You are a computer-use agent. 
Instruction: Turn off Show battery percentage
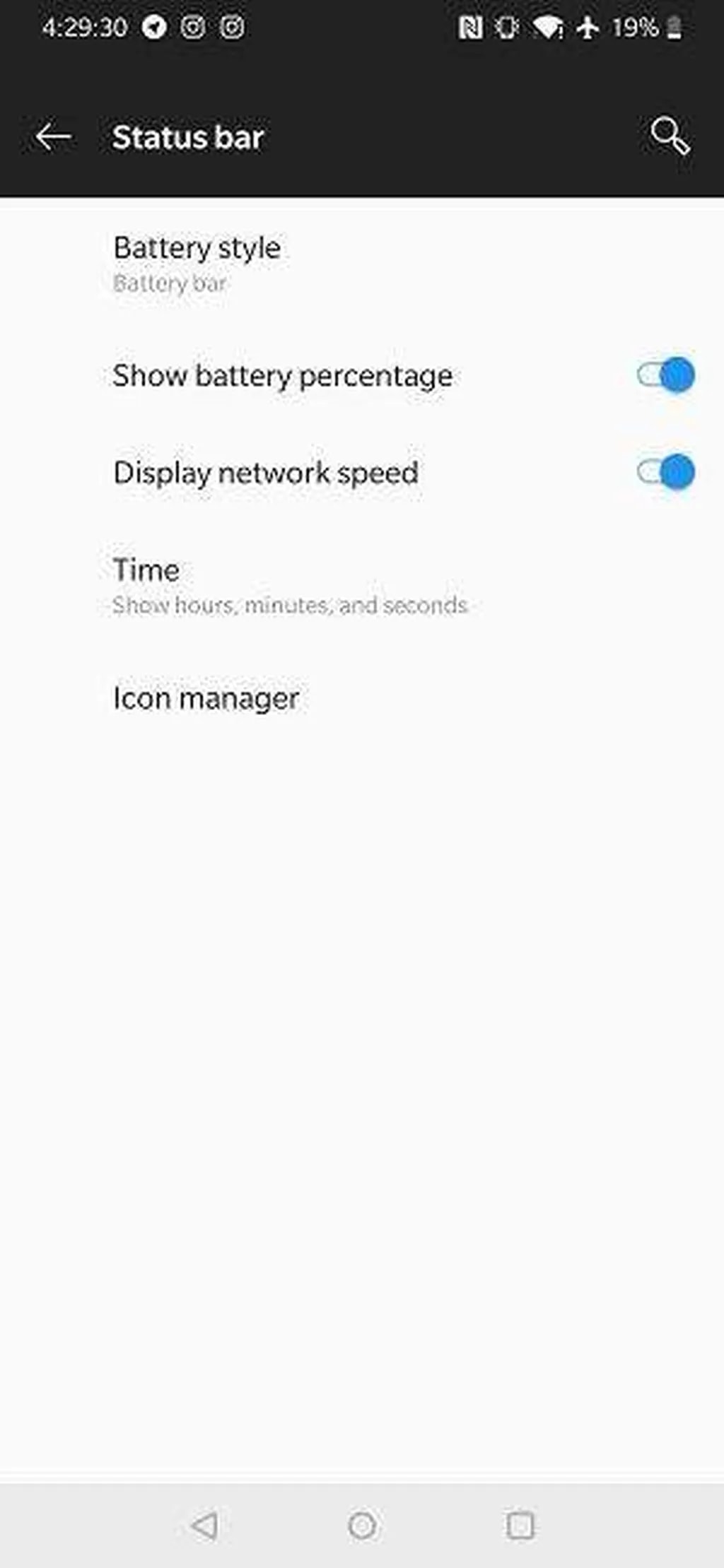pyautogui.click(x=665, y=375)
